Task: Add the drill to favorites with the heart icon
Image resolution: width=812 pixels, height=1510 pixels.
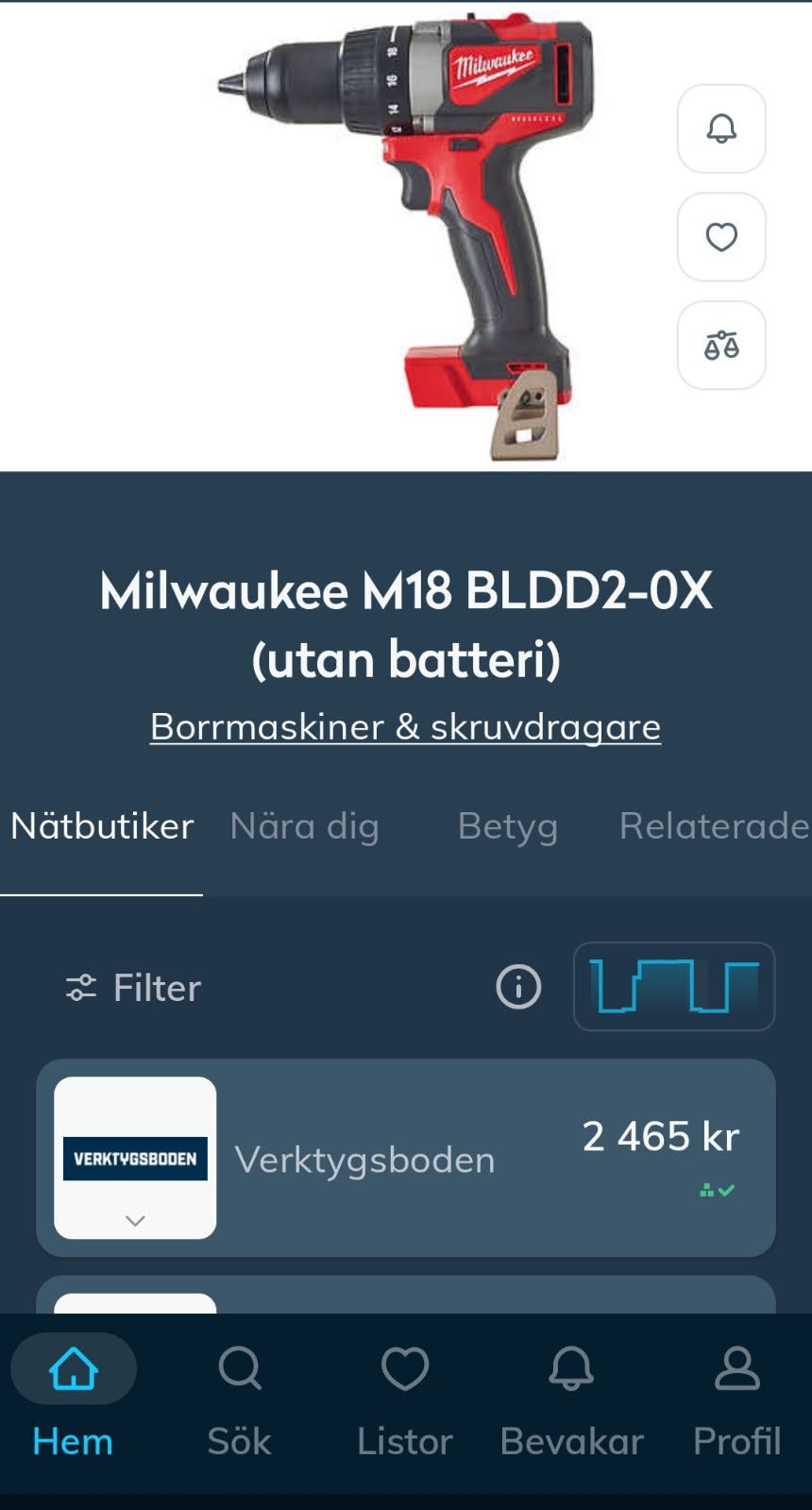Action: click(721, 237)
